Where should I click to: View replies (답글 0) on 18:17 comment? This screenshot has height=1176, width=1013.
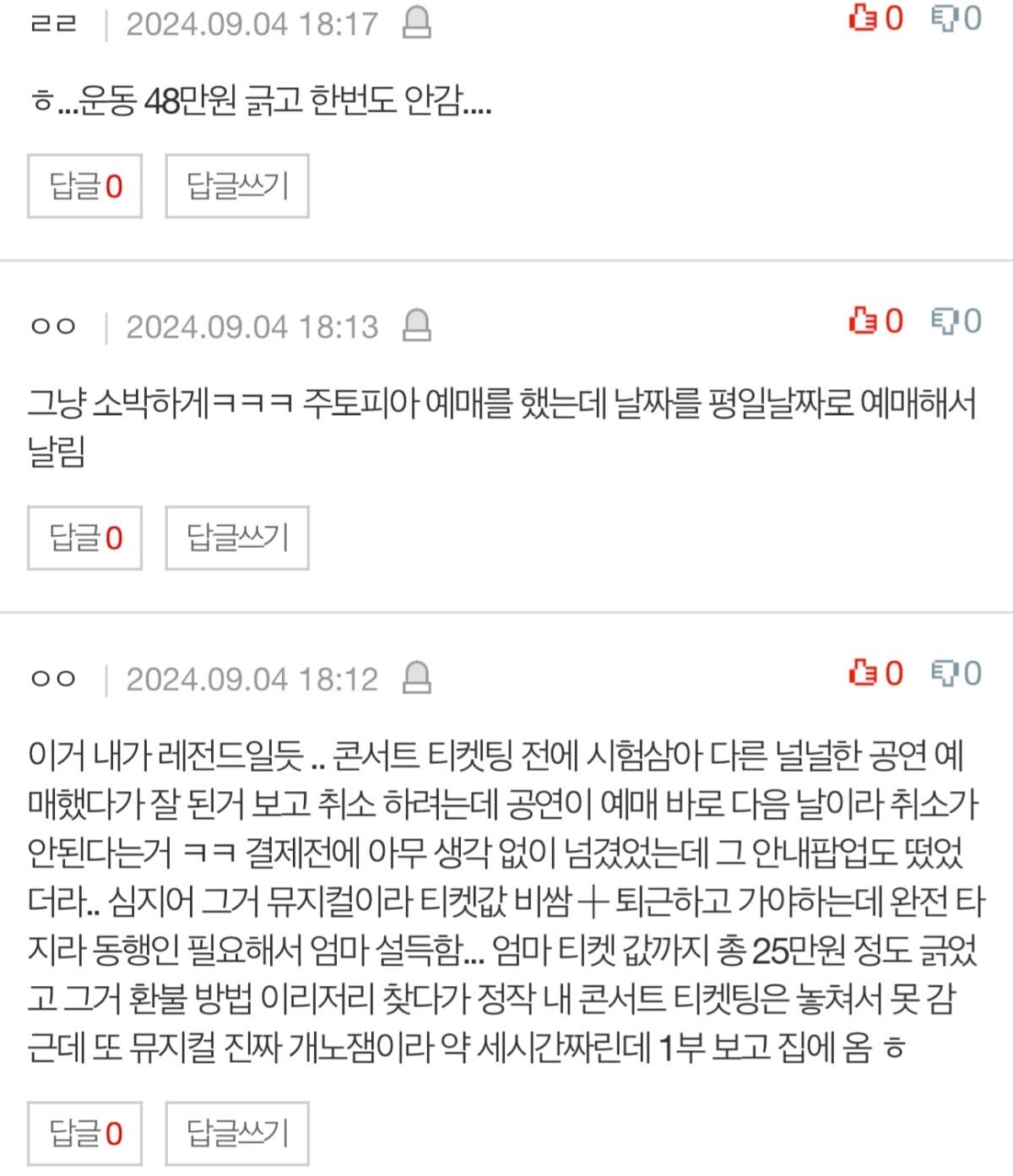(x=84, y=186)
